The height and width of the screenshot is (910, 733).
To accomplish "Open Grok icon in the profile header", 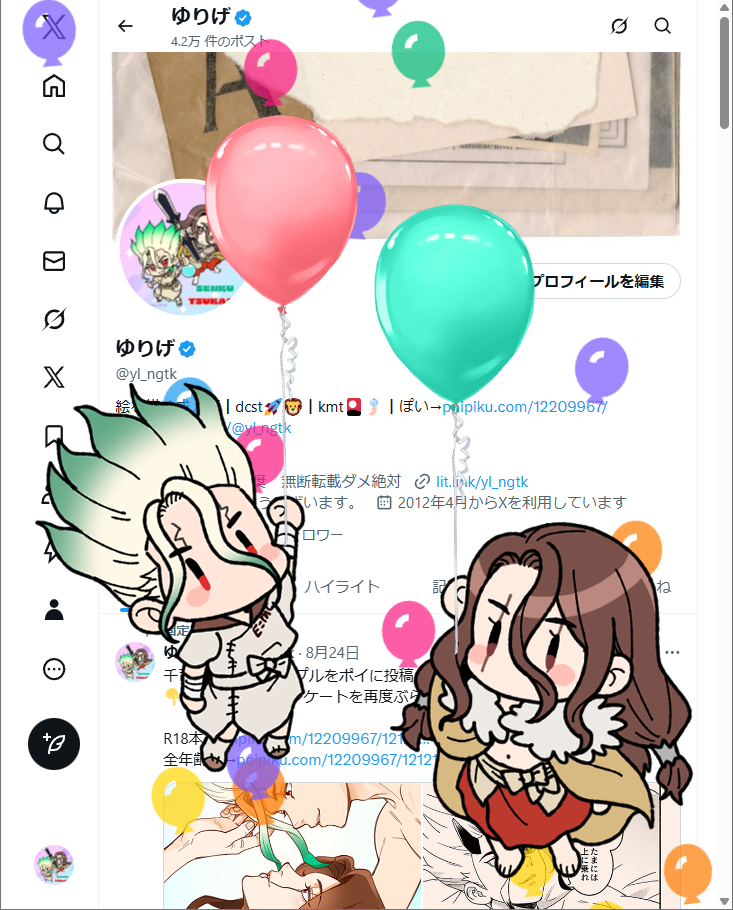I will coord(619,26).
